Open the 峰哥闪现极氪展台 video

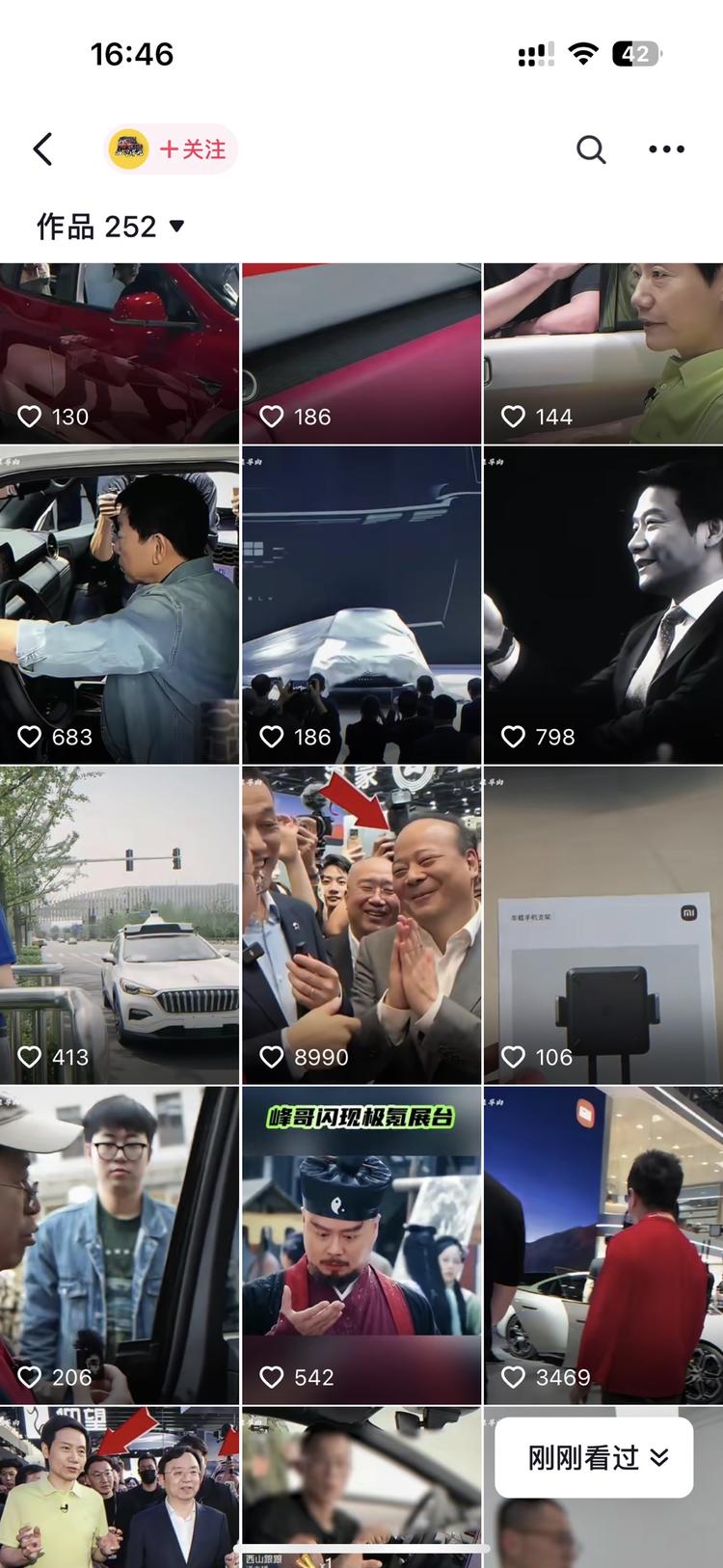tap(361, 1244)
